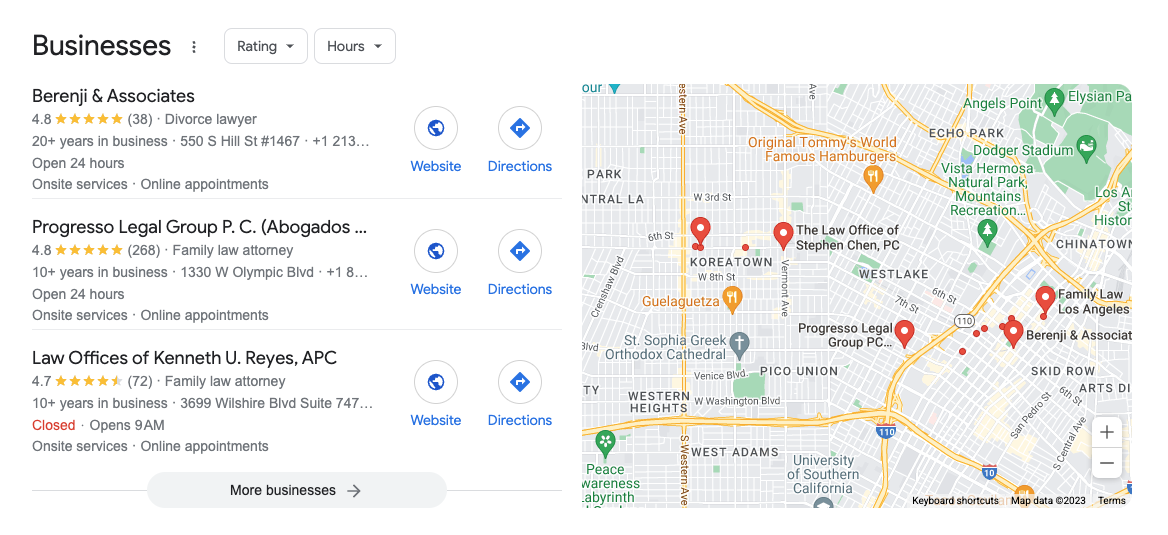The image size is (1168, 535).
Task: Select the Family Law Los Angeles map pin
Action: 1045,297
